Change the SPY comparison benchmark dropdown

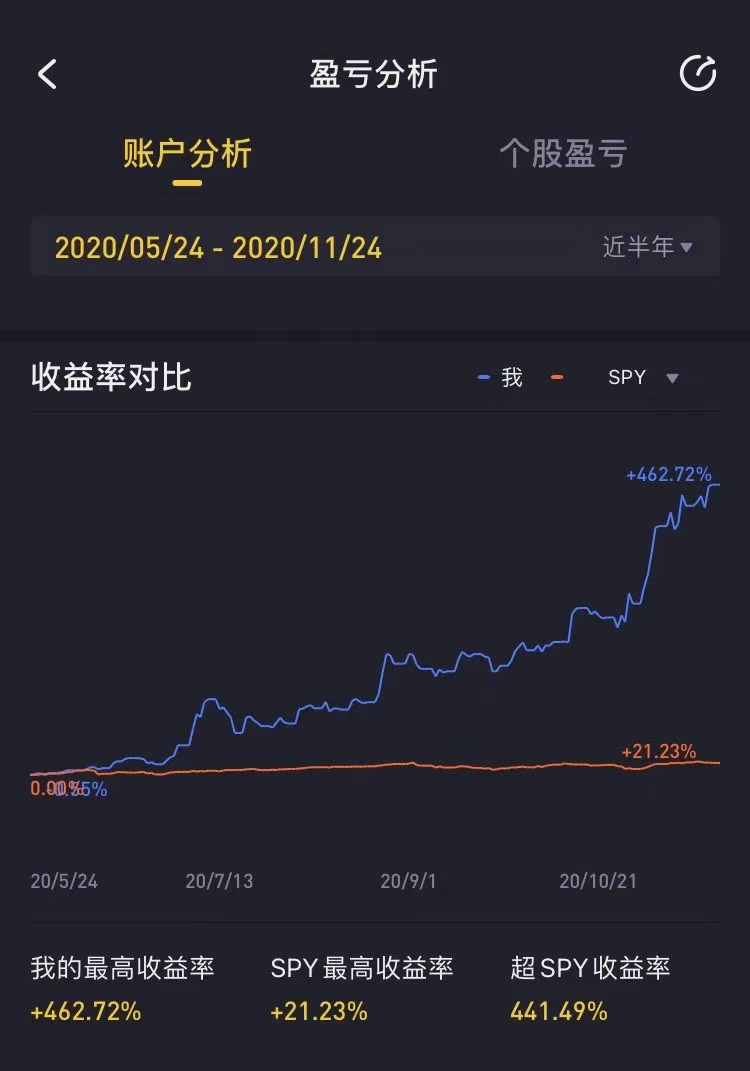643,378
